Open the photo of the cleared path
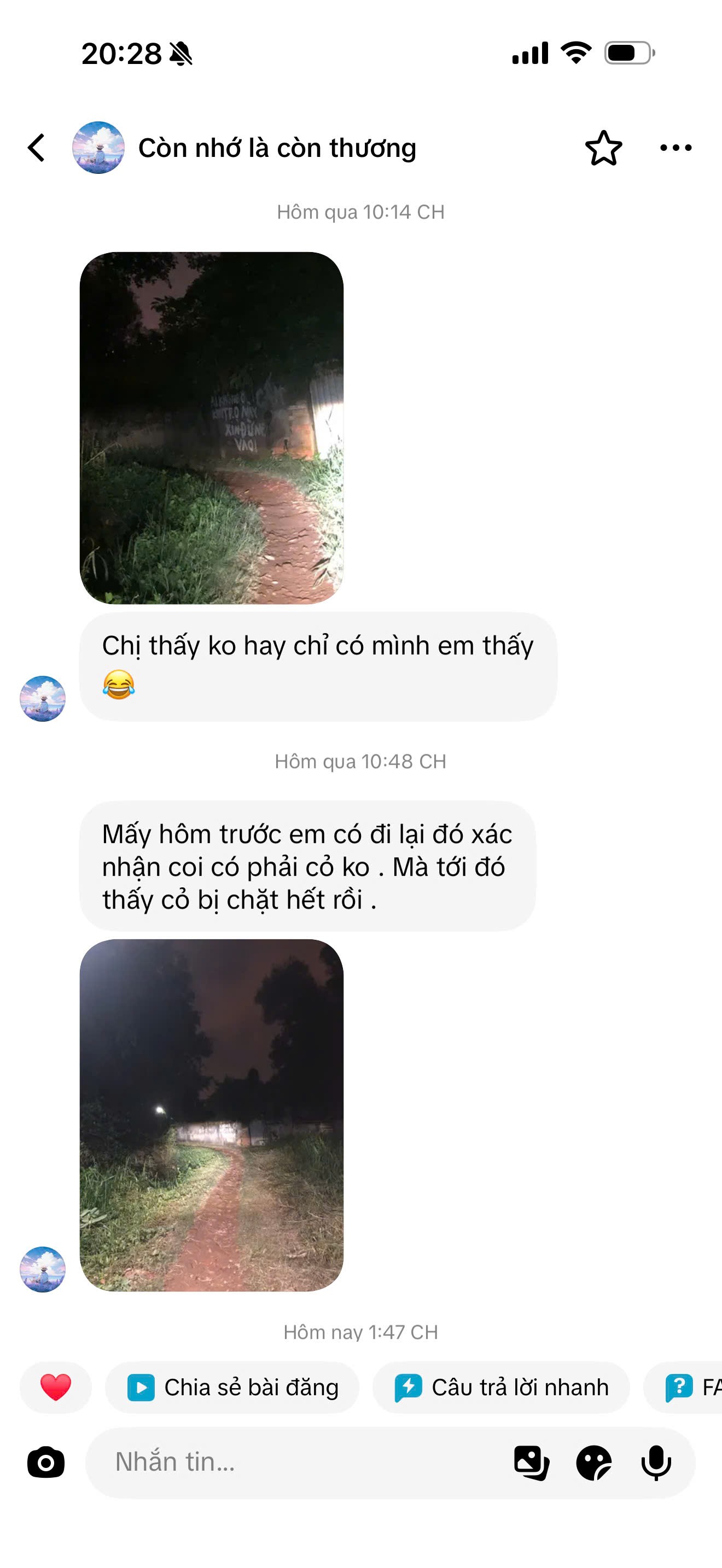 211,1115
